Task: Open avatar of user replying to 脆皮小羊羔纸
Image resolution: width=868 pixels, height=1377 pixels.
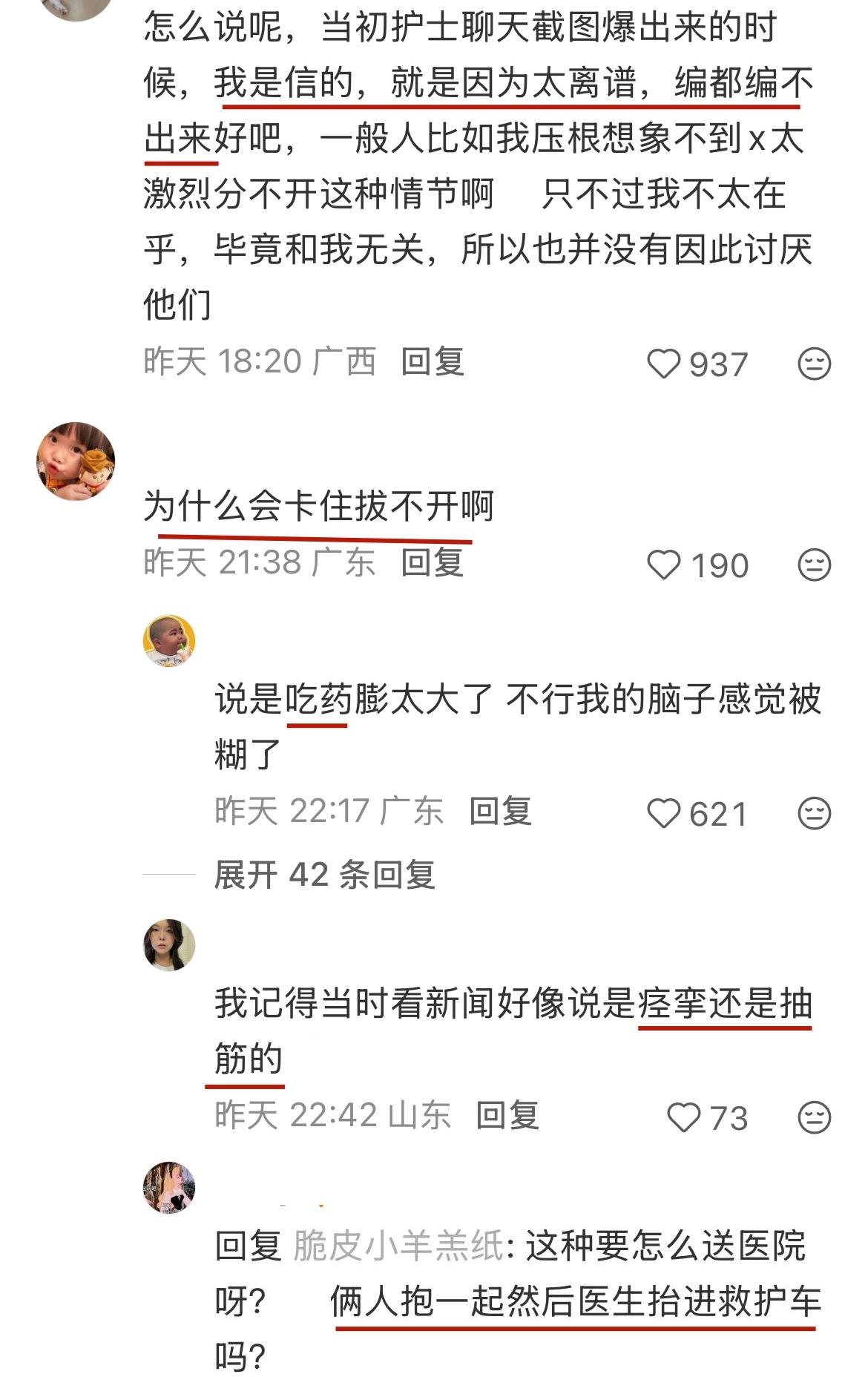Action: click(x=169, y=1188)
